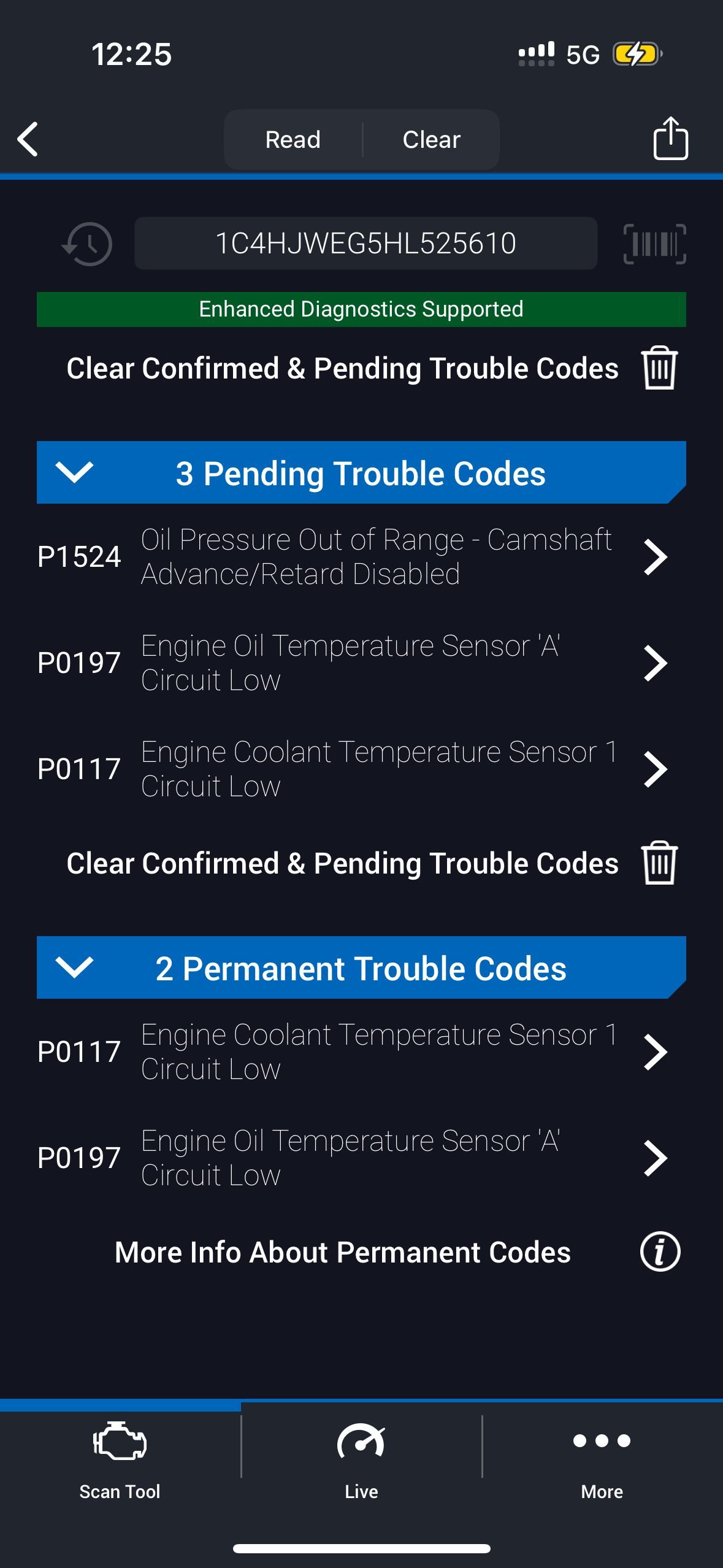723x1568 pixels.
Task: Clear codes using the trash above Pending codes
Action: pyautogui.click(x=659, y=368)
